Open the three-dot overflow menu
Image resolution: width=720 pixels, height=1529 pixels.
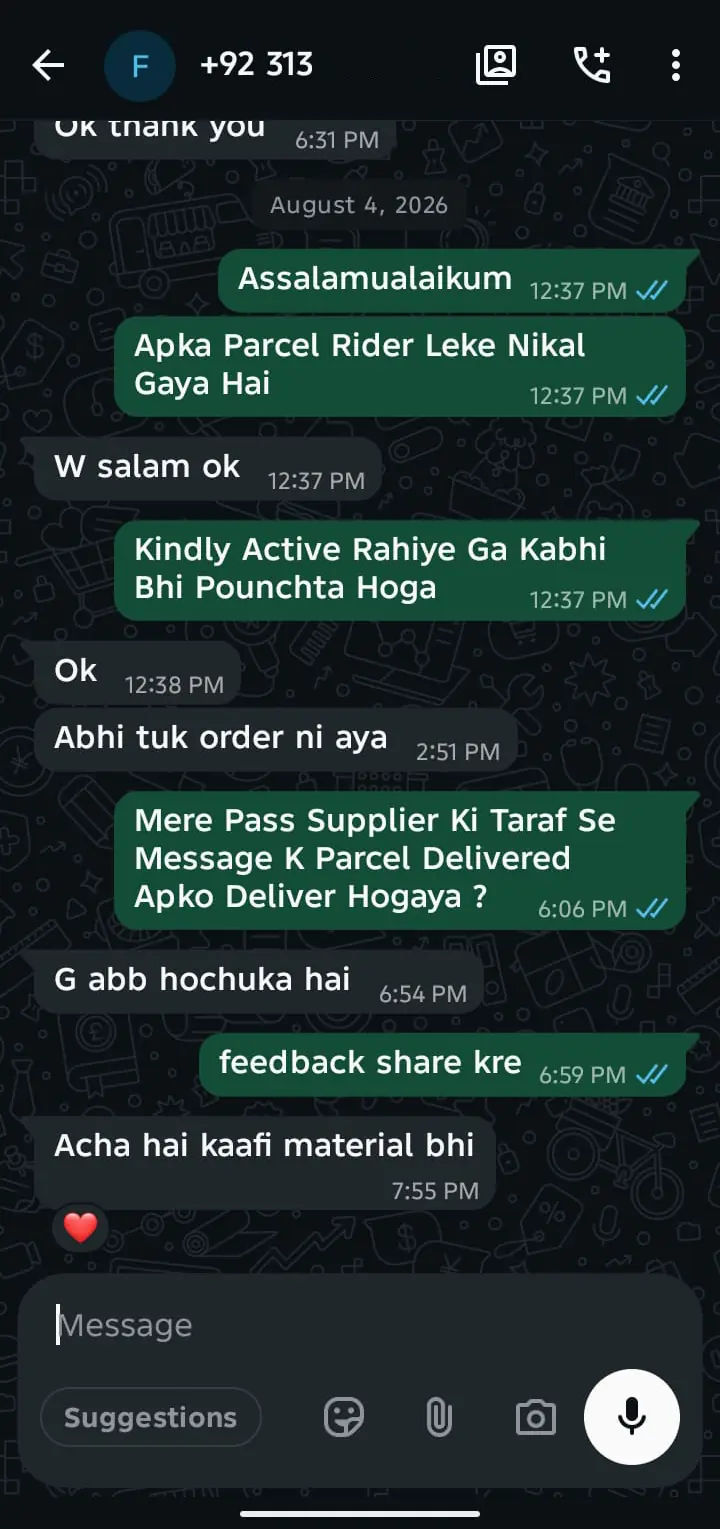(676, 65)
